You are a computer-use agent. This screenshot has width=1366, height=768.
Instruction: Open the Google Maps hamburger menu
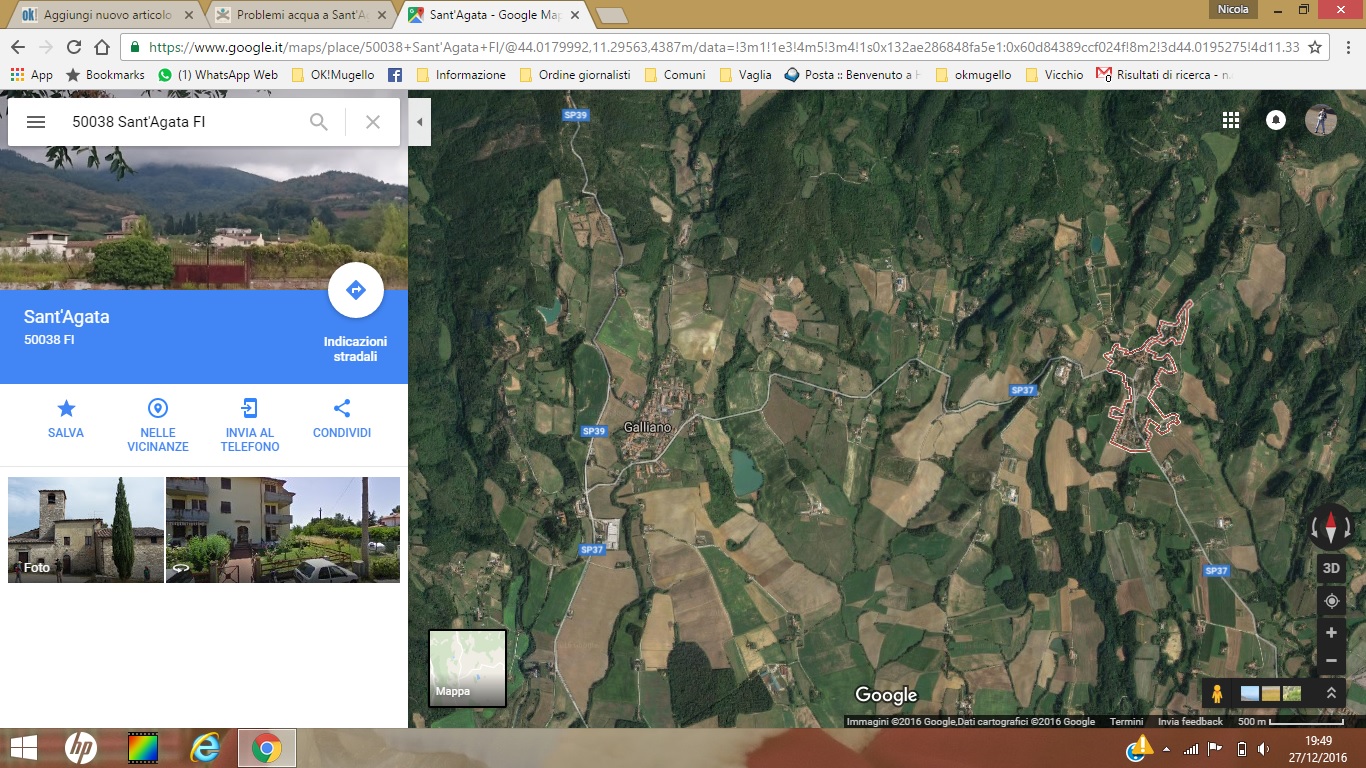[x=36, y=122]
